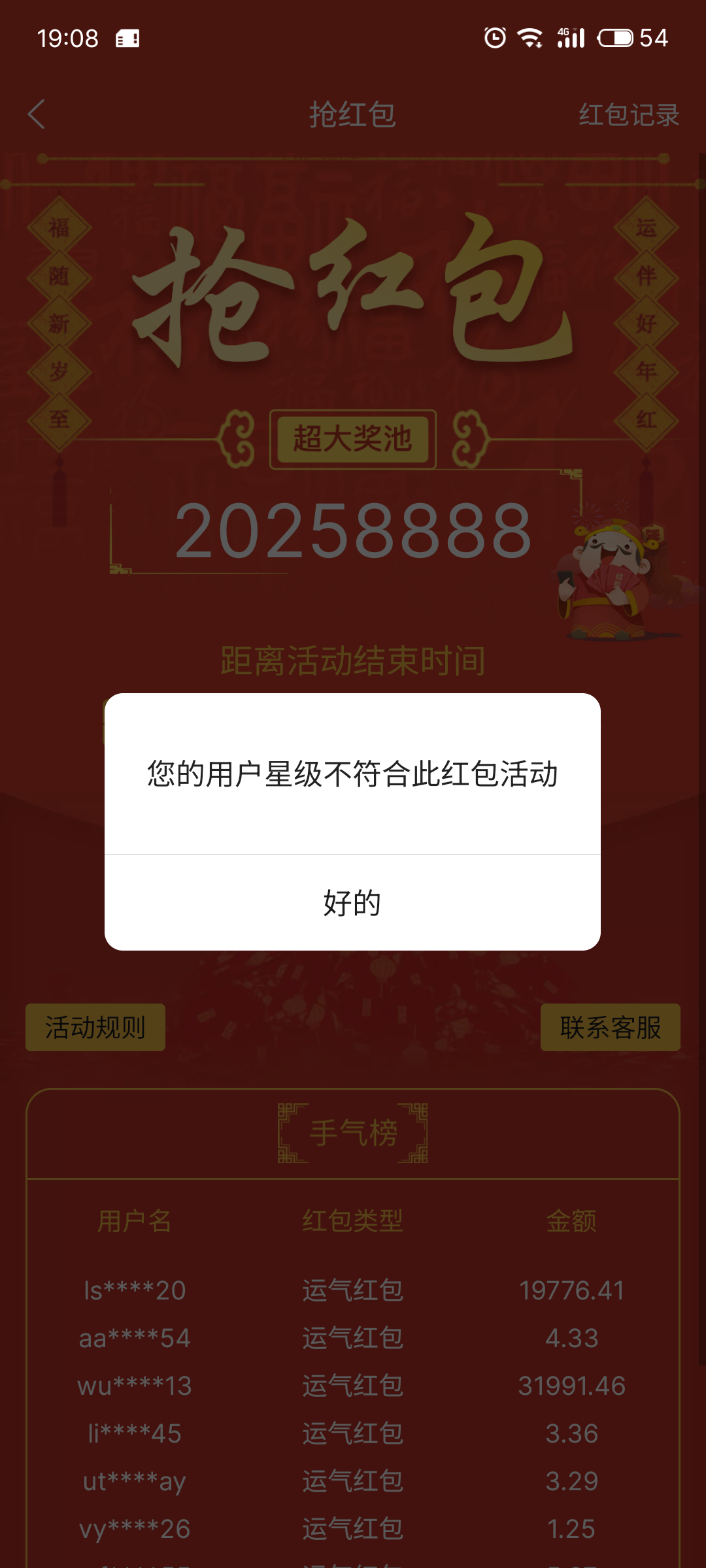Tap the 抢红包 title header
Viewport: 706px width, 1568px height.
(x=353, y=115)
